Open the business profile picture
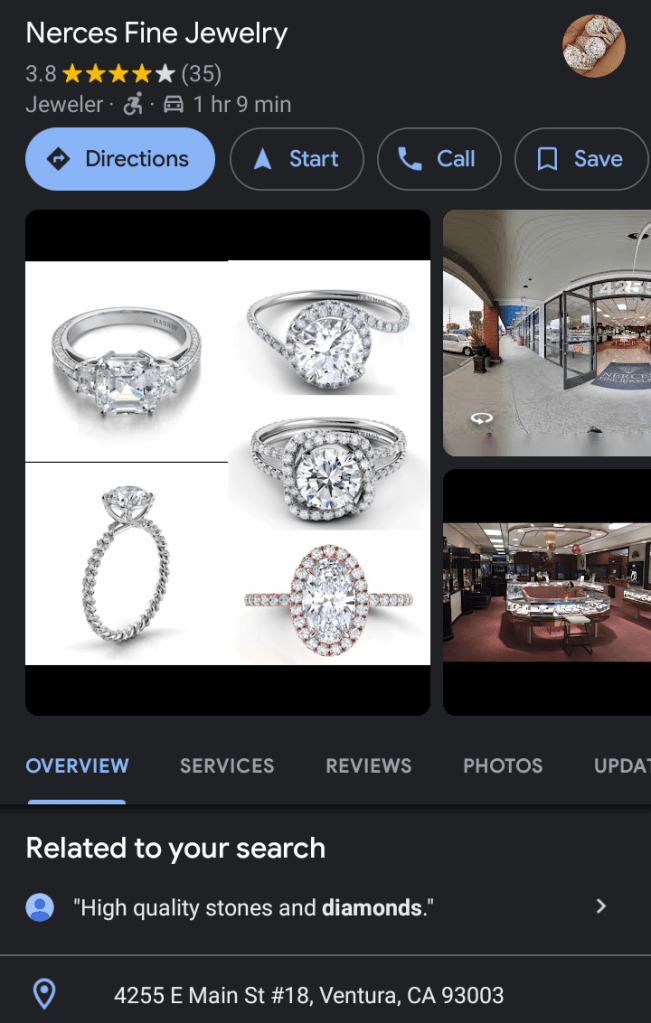The image size is (651, 1023). click(594, 46)
